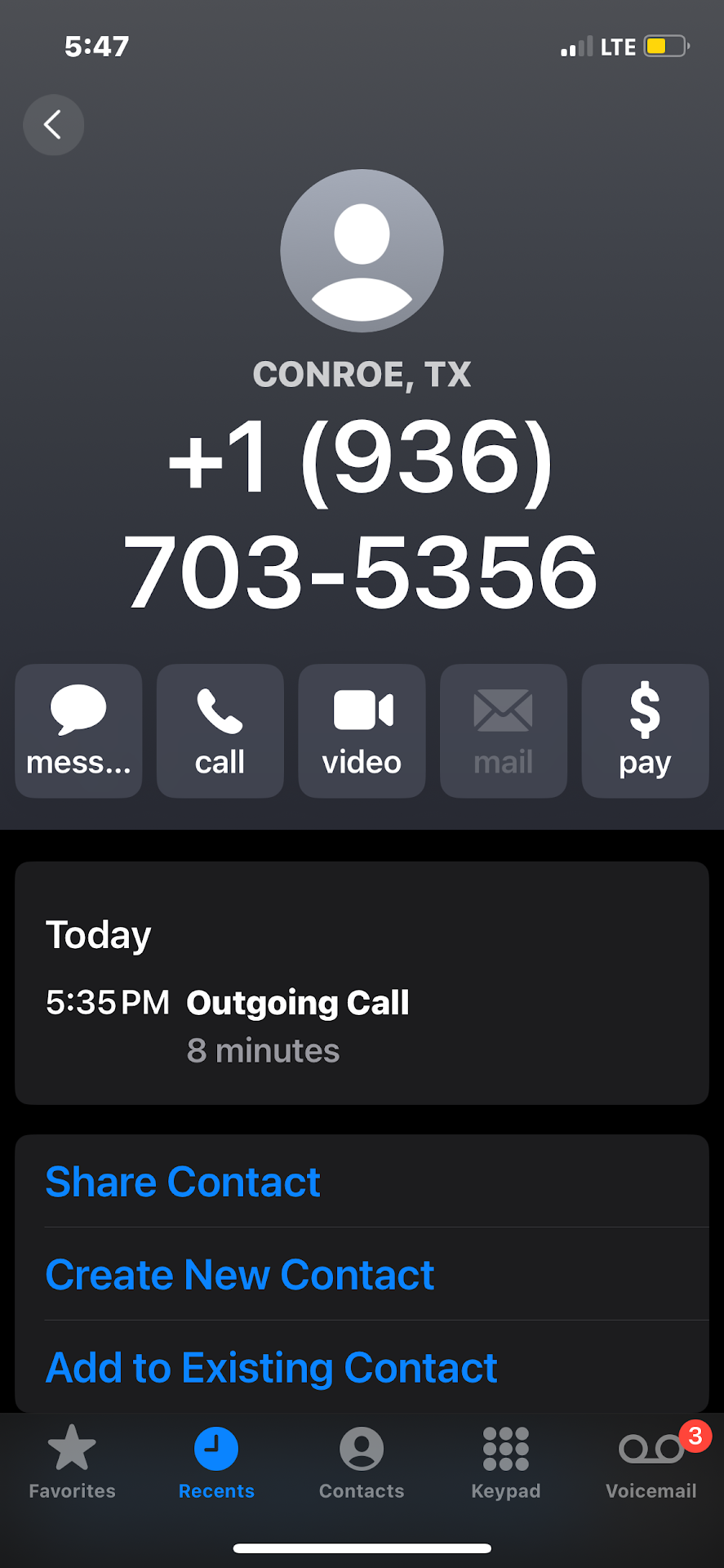This screenshot has width=724, height=1568.
Task: Open the Recents tab
Action: tap(216, 1463)
